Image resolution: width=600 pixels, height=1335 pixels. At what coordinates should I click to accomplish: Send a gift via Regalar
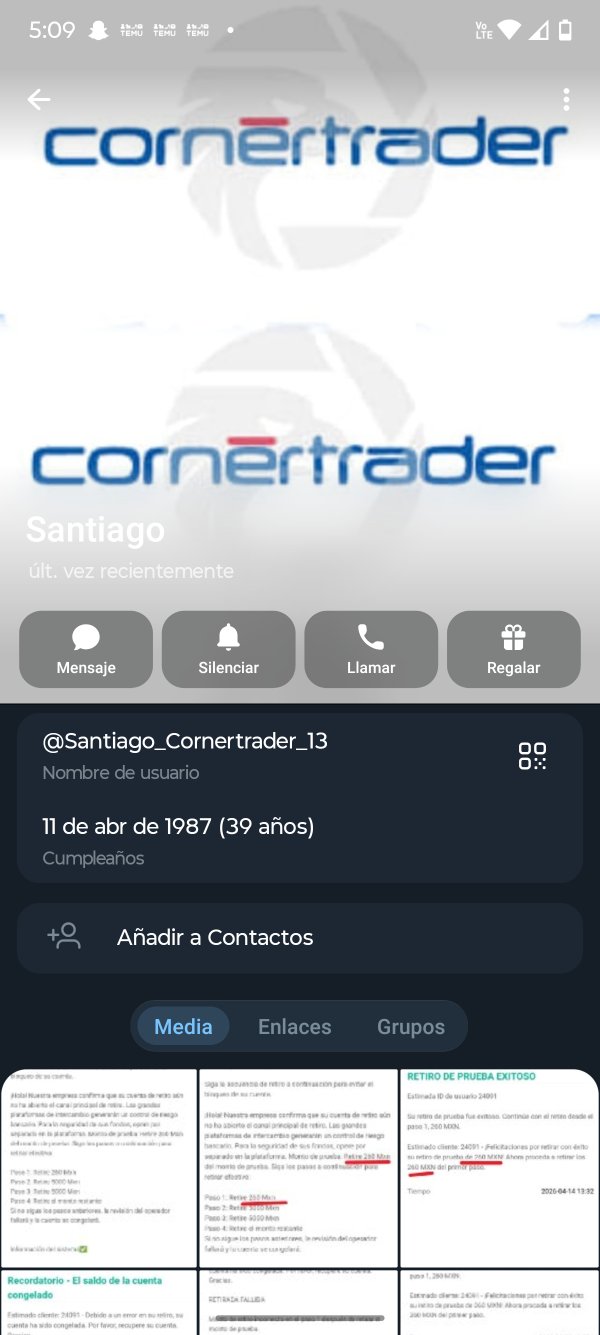click(x=513, y=649)
